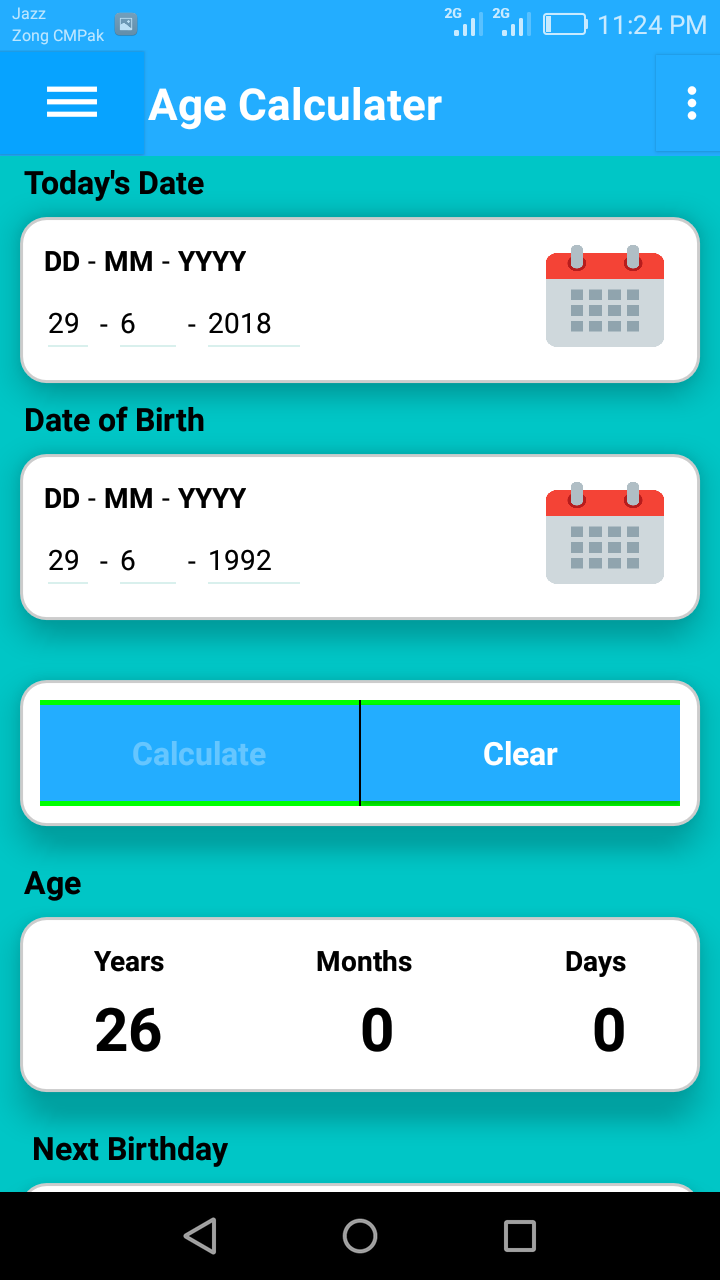720x1280 pixels.
Task: Tap the notification thumbnail in the status bar
Action: (125, 24)
